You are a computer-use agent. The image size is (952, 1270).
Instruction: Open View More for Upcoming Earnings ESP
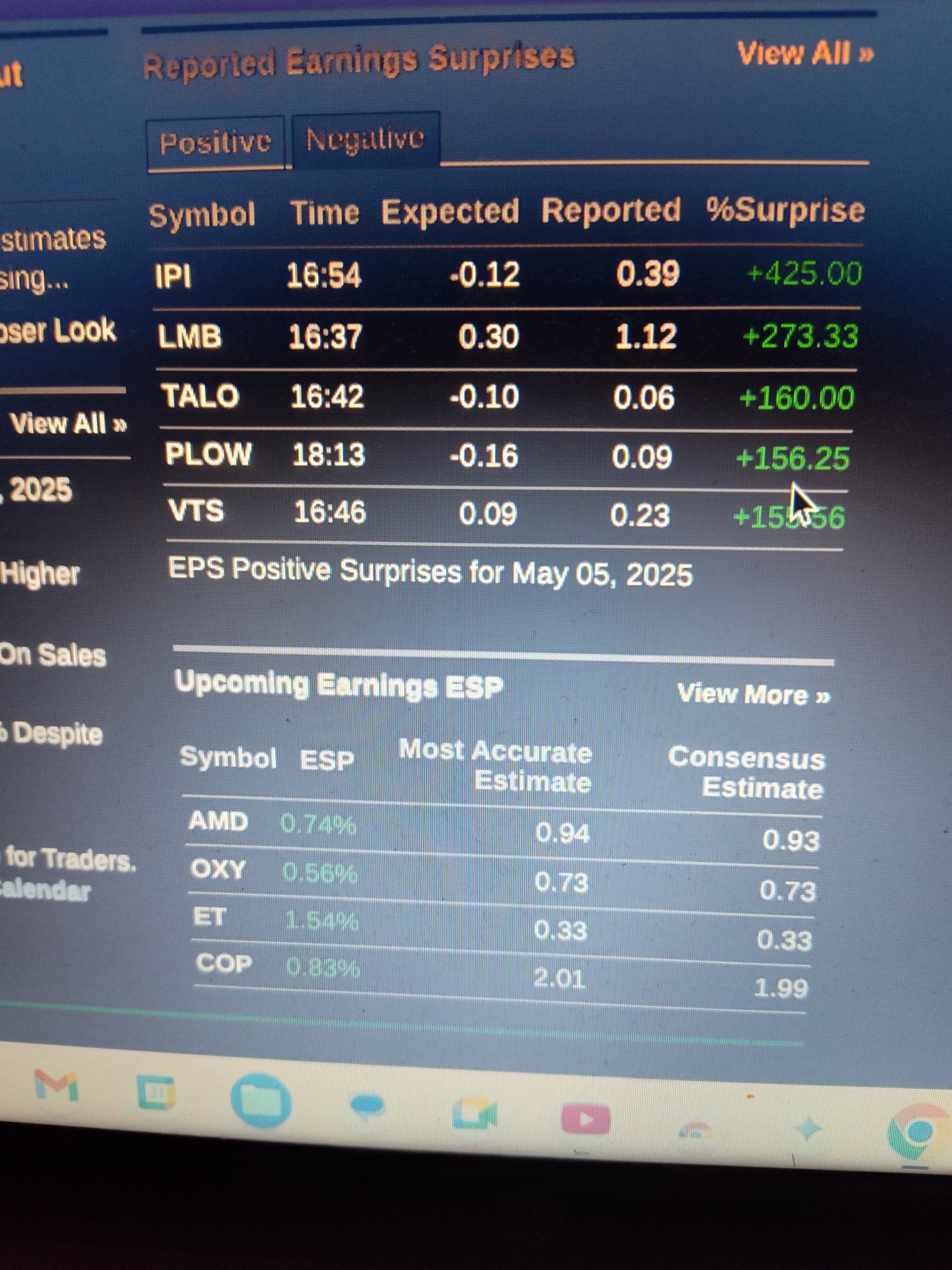[752, 695]
